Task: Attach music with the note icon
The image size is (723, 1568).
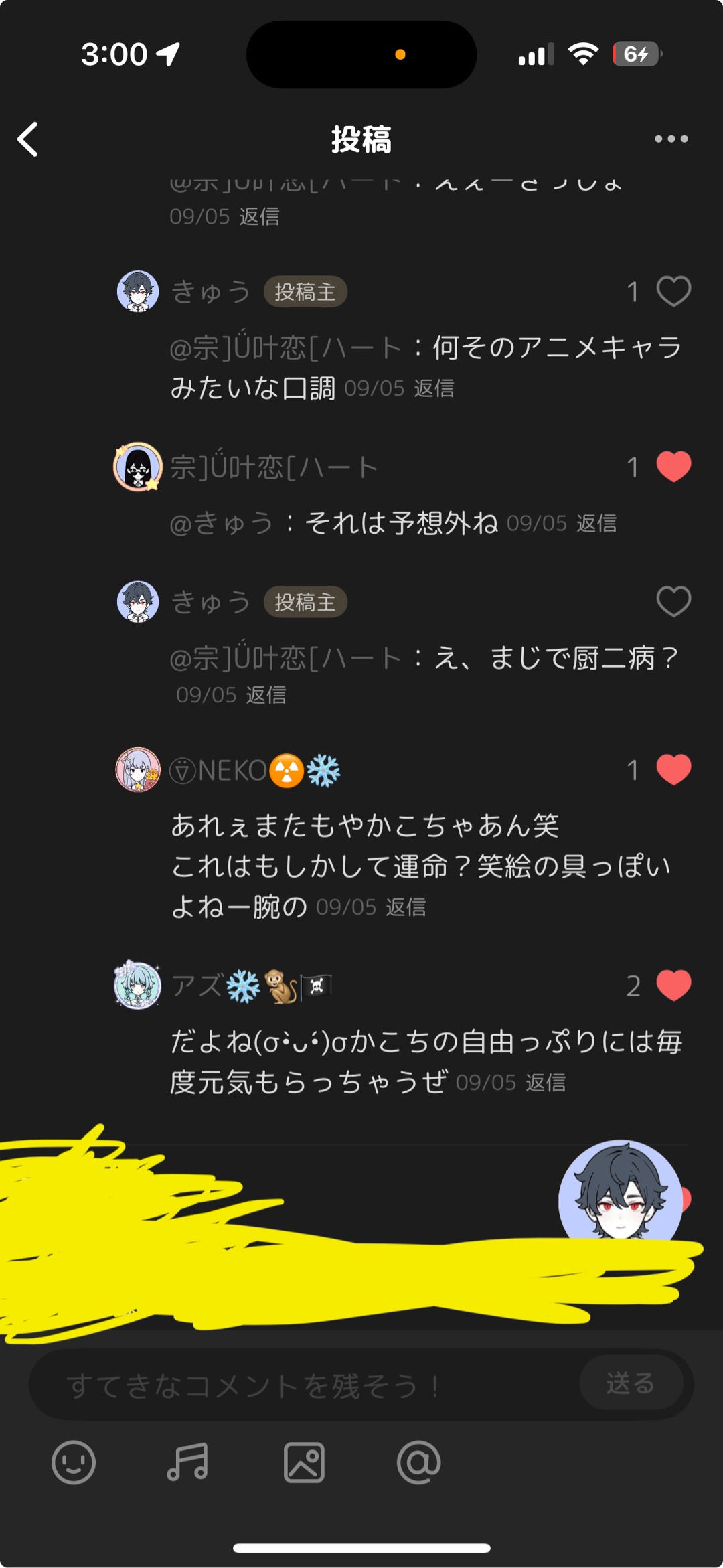Action: click(187, 1463)
